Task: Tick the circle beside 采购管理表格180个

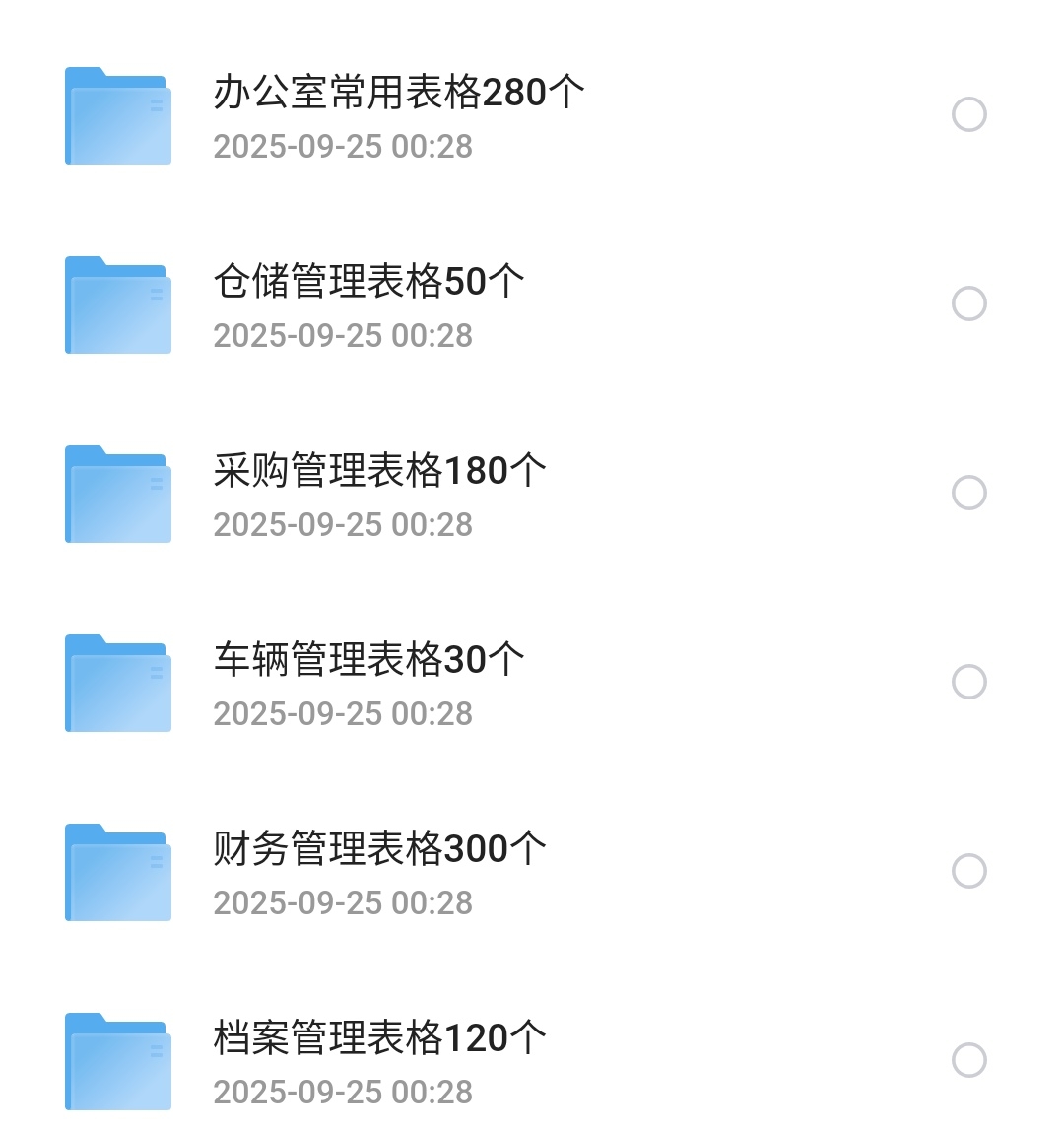Action: click(969, 493)
